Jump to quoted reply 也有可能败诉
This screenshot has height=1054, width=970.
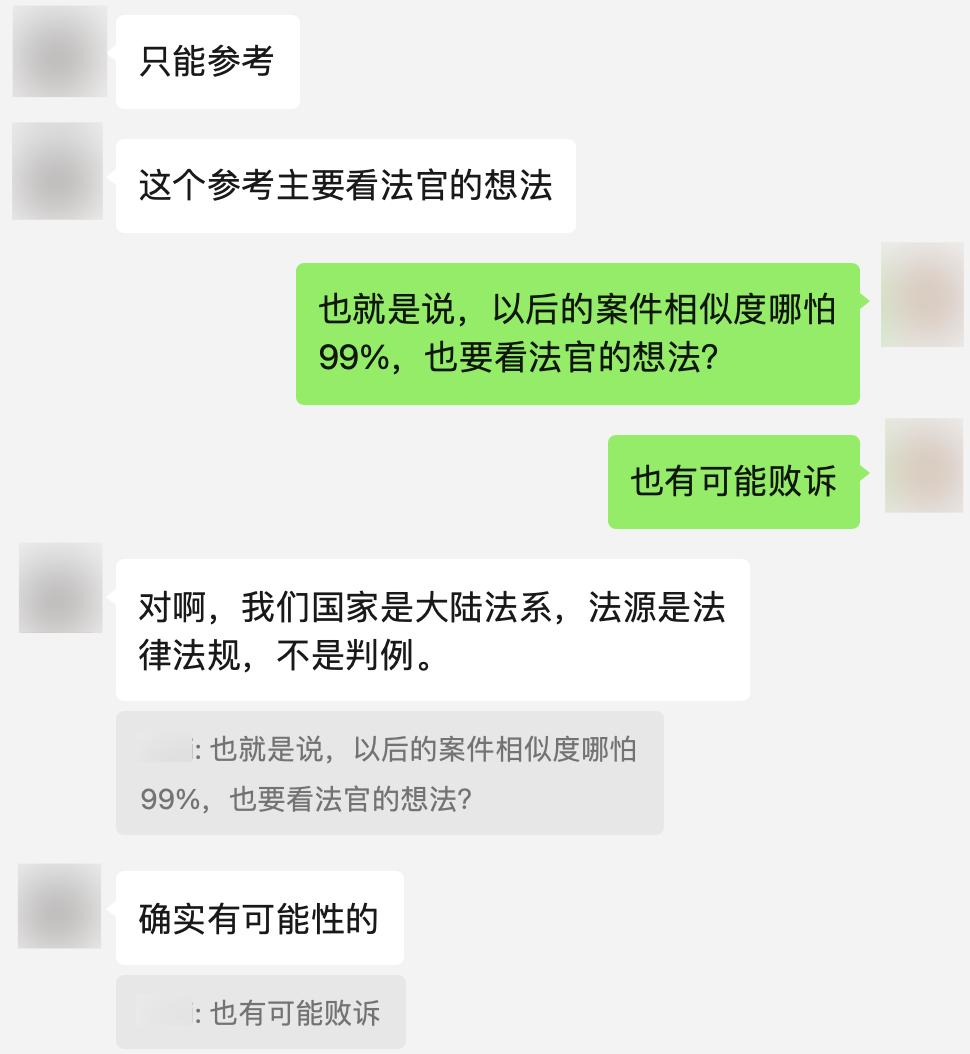[x=261, y=1012]
